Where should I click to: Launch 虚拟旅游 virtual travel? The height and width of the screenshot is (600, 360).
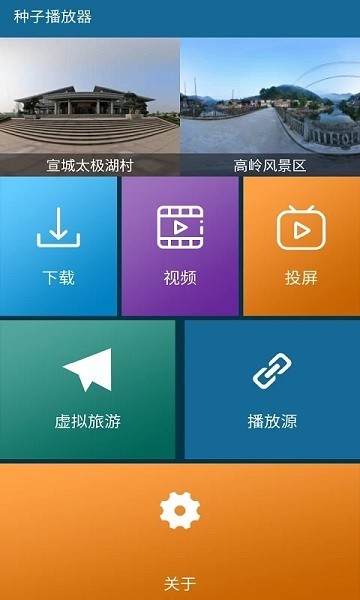click(x=88, y=390)
